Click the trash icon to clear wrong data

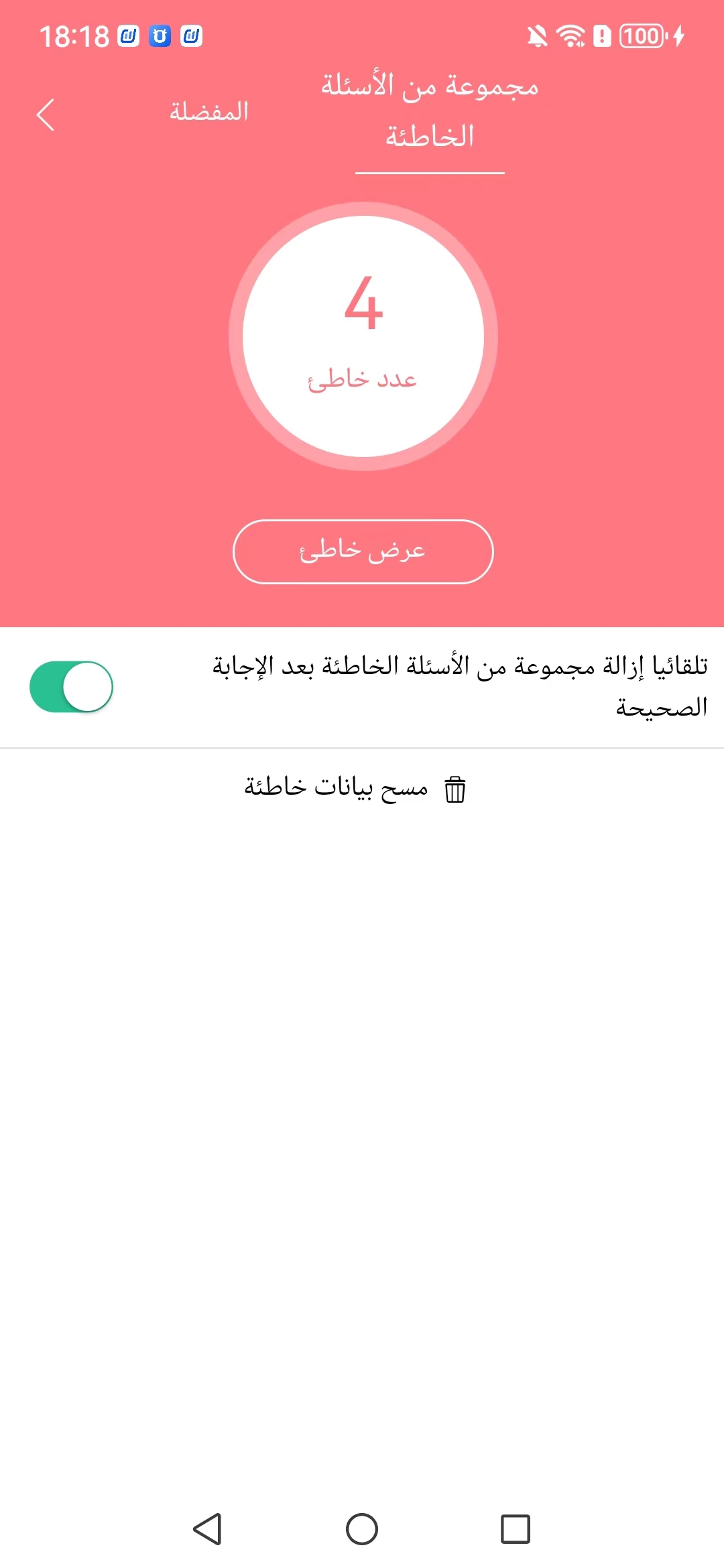455,789
